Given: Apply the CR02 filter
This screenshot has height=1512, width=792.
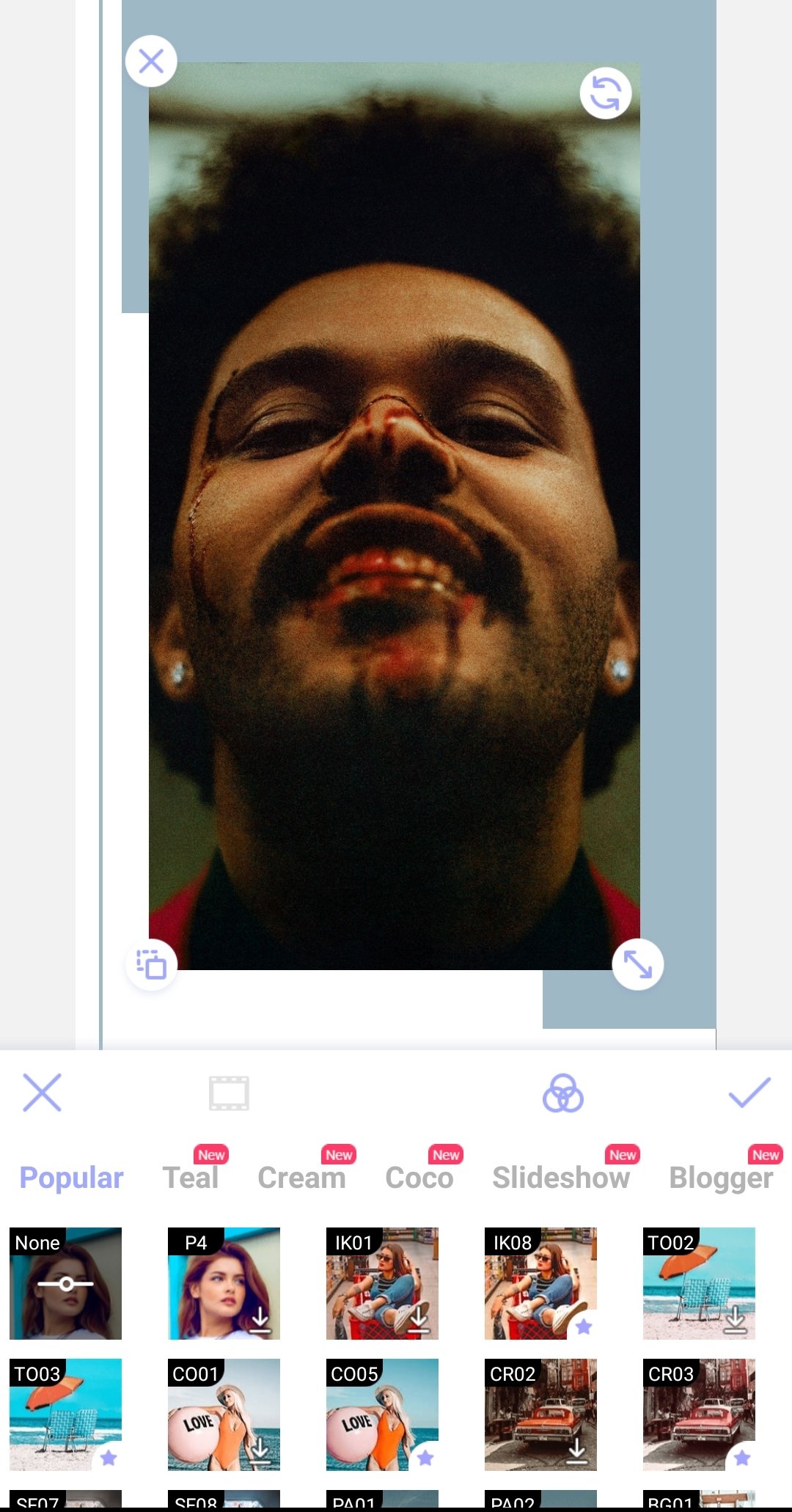Looking at the screenshot, I should [x=540, y=1414].
